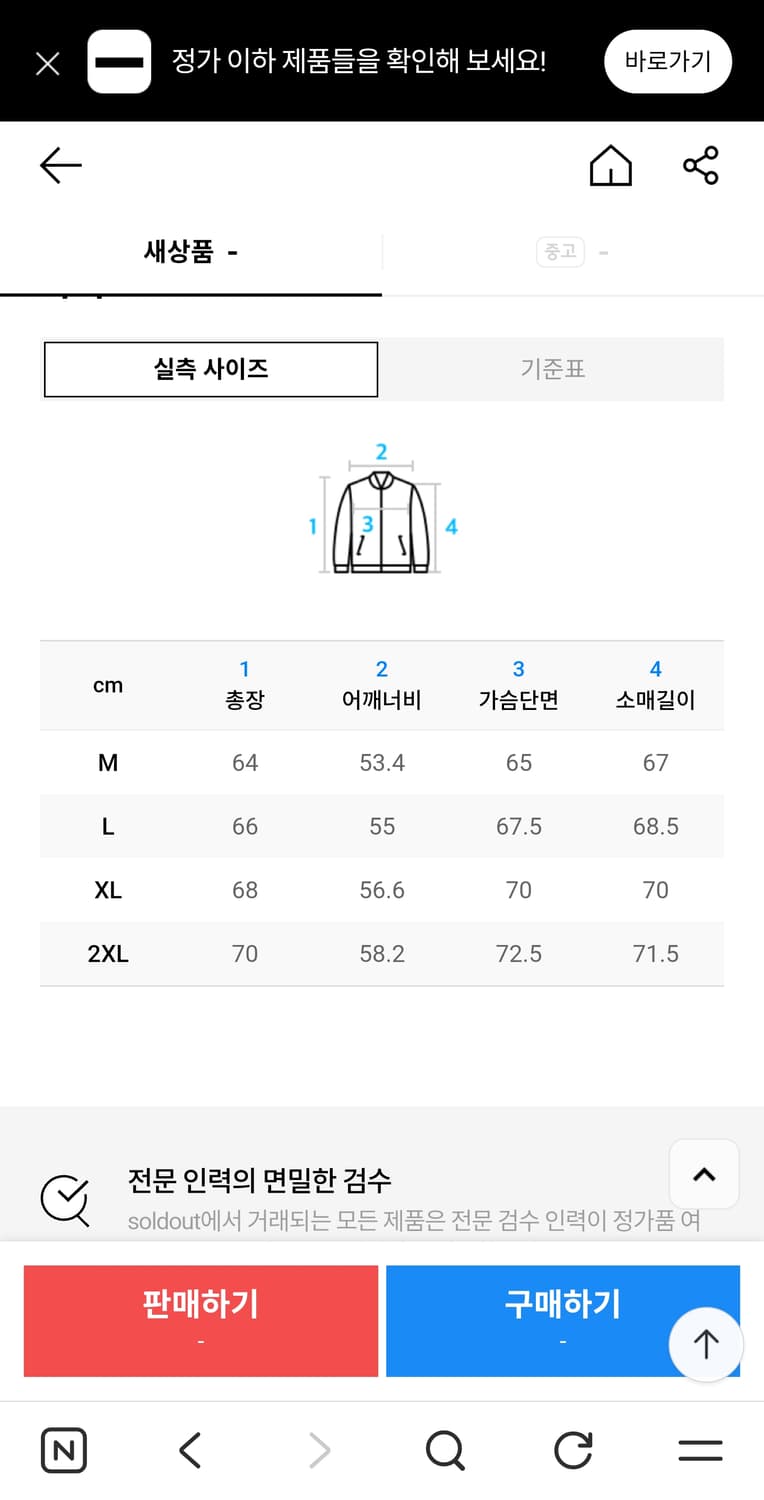Open search in the browser toolbar
Viewport: 764px width, 1500px height.
[x=445, y=1450]
